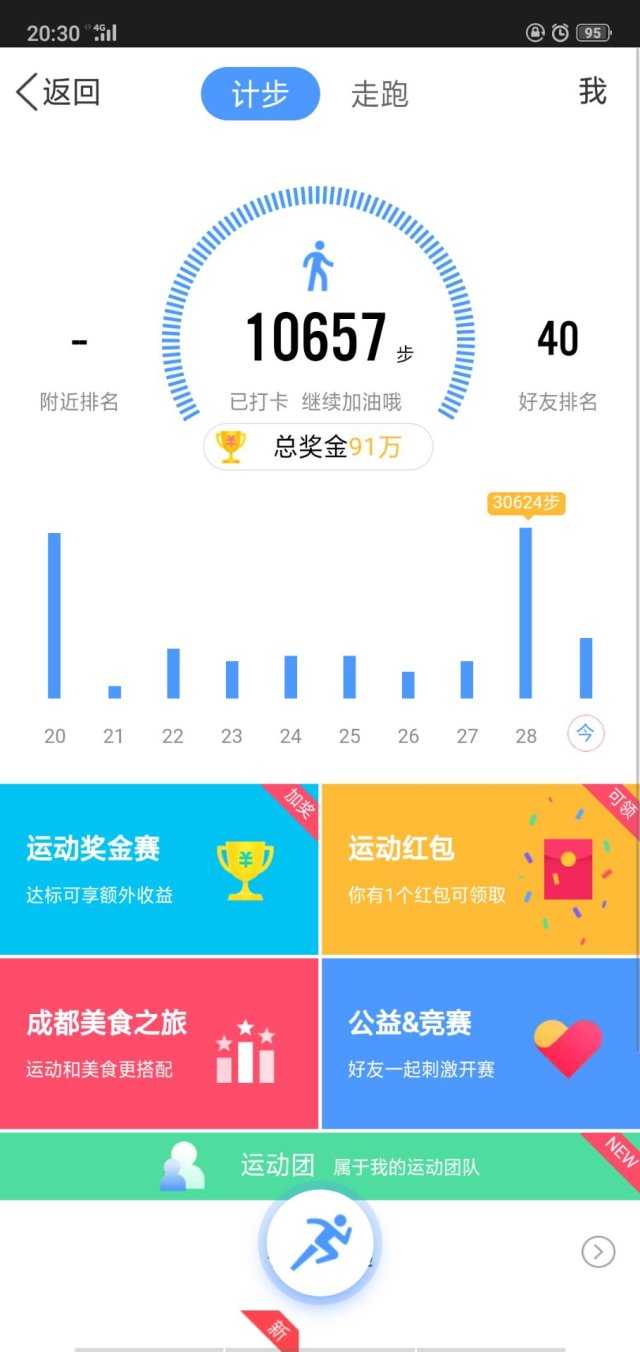Select today's 今 step bar
This screenshot has width=640, height=1352.
pyautogui.click(x=586, y=668)
